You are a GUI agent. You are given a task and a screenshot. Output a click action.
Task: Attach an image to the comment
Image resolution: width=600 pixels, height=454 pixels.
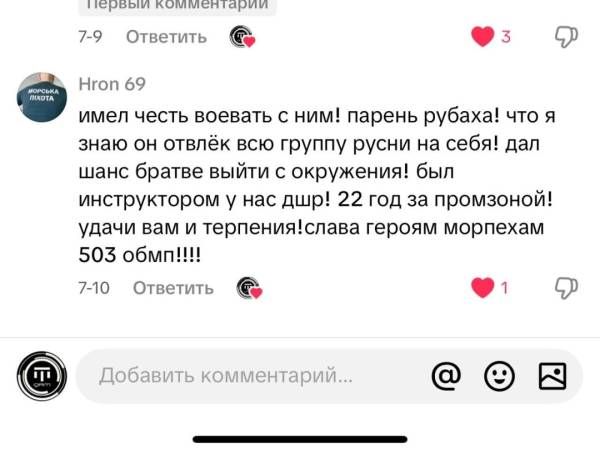pos(552,376)
